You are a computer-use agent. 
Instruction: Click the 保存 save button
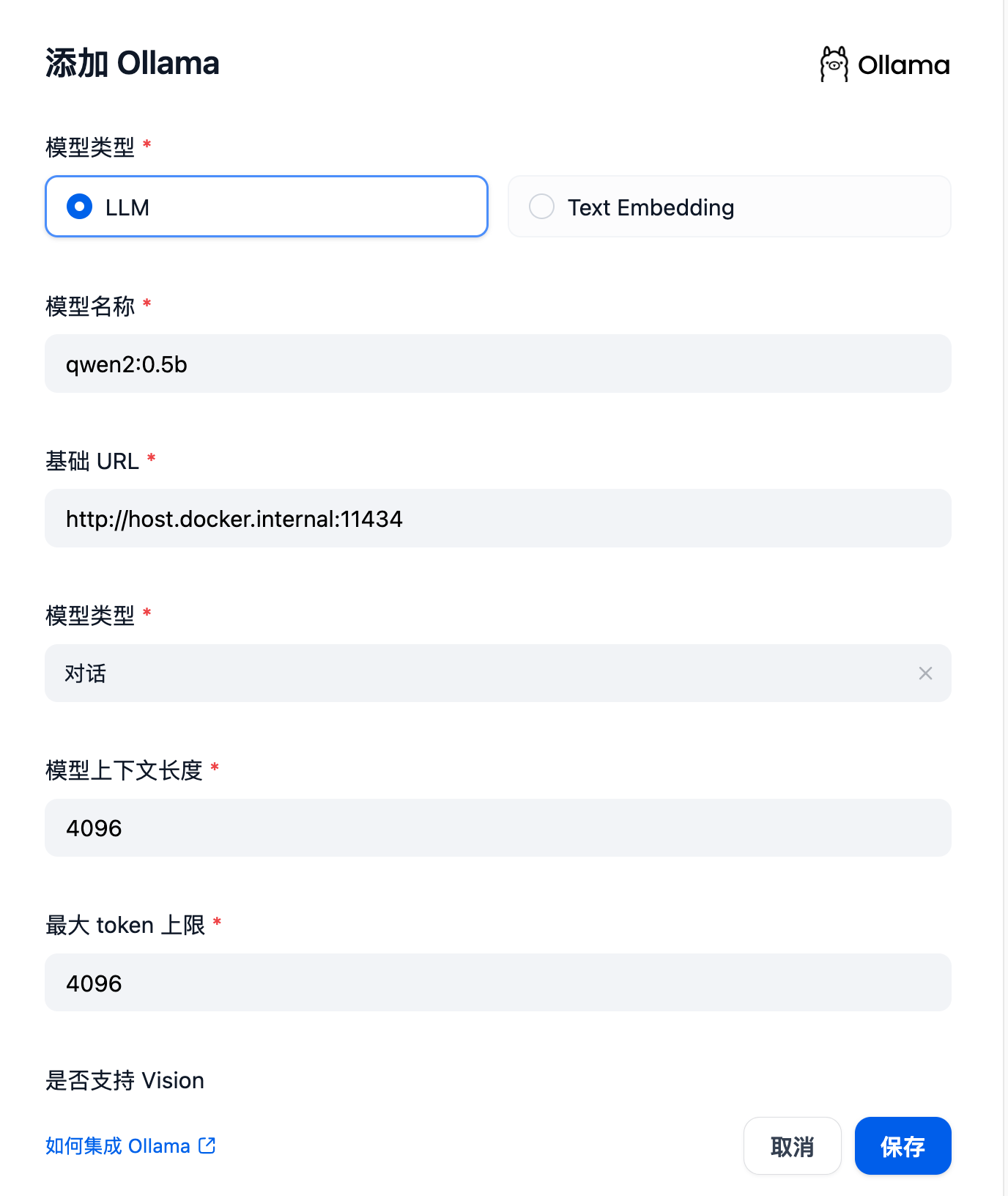[903, 1145]
